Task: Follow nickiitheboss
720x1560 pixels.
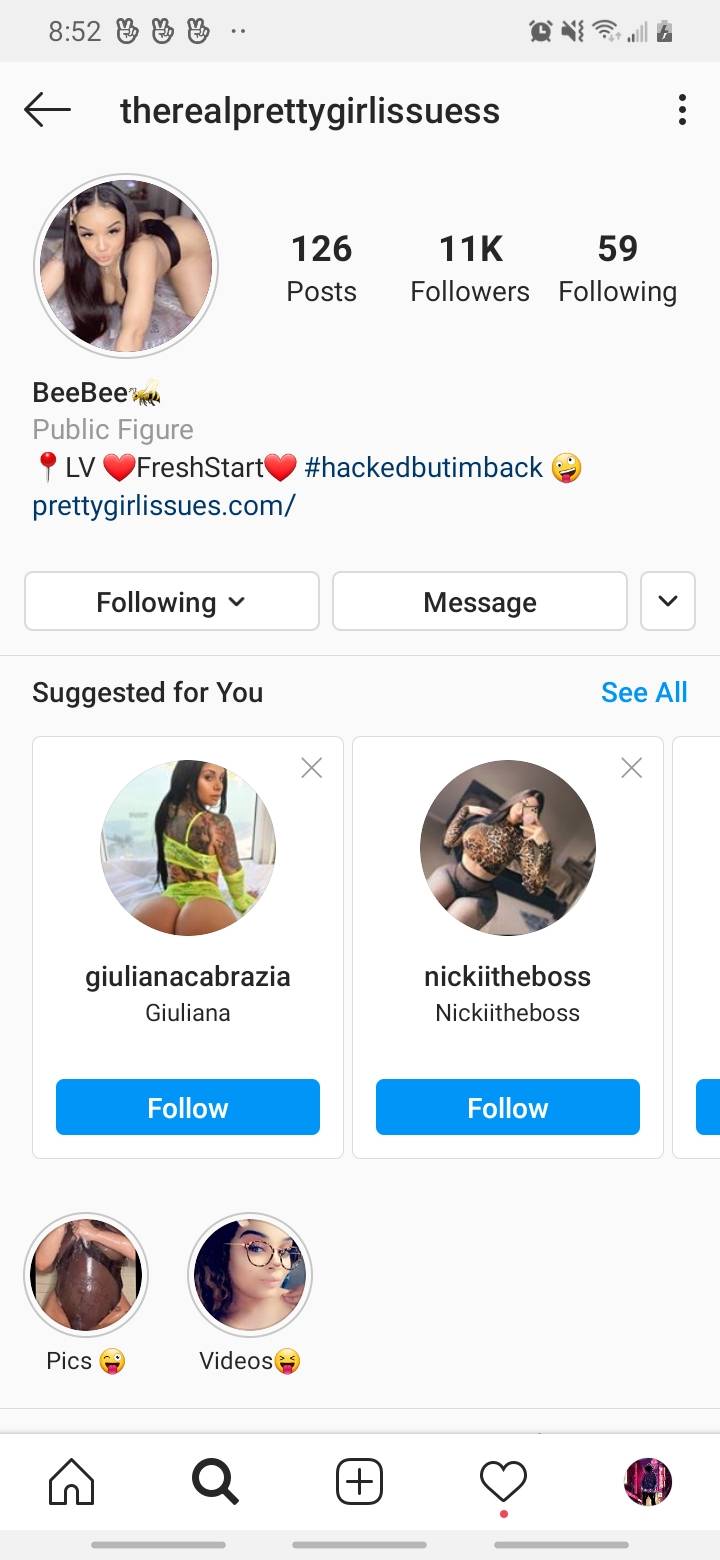Action: (508, 1107)
